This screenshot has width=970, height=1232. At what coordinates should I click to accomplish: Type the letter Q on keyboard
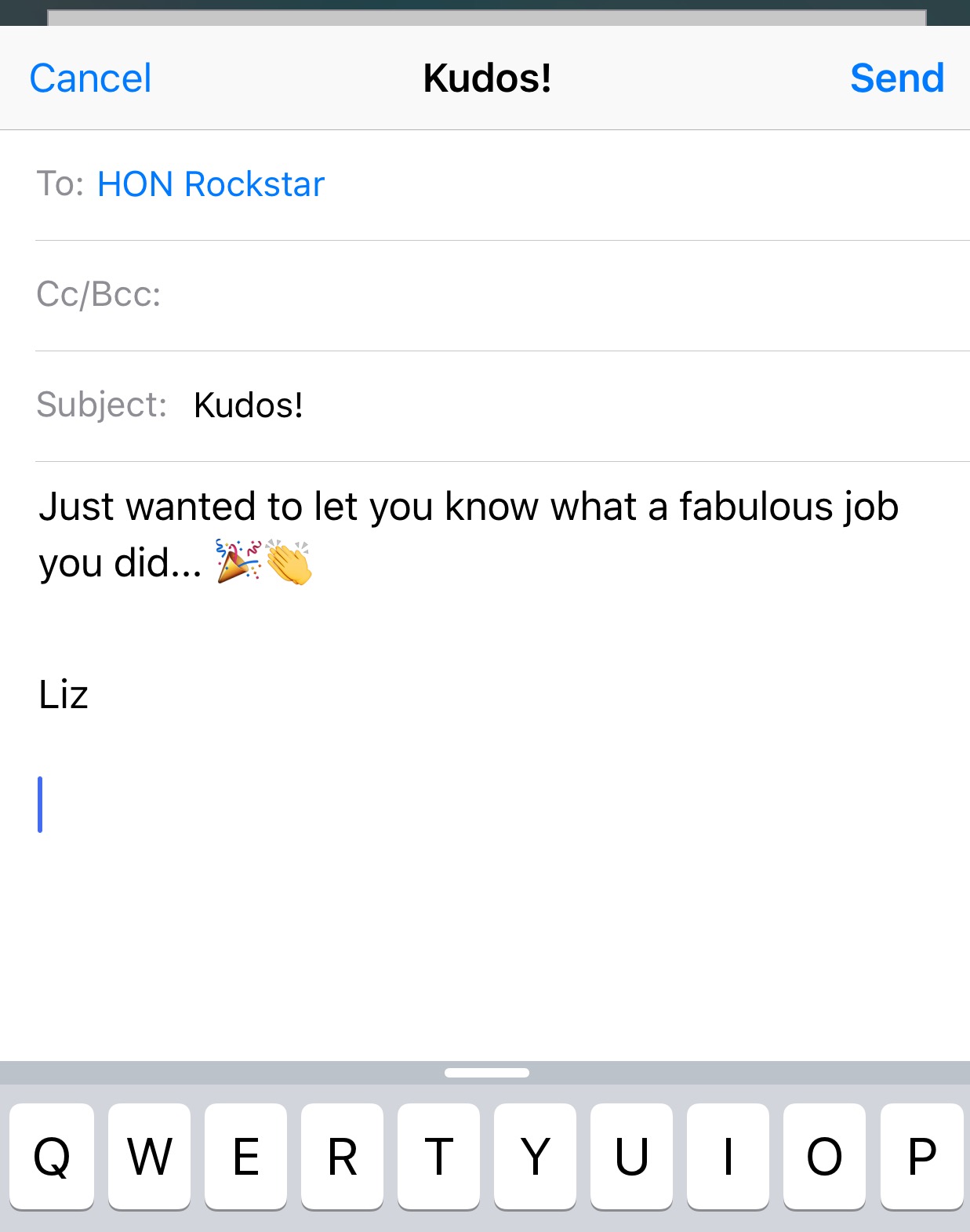click(x=52, y=1156)
